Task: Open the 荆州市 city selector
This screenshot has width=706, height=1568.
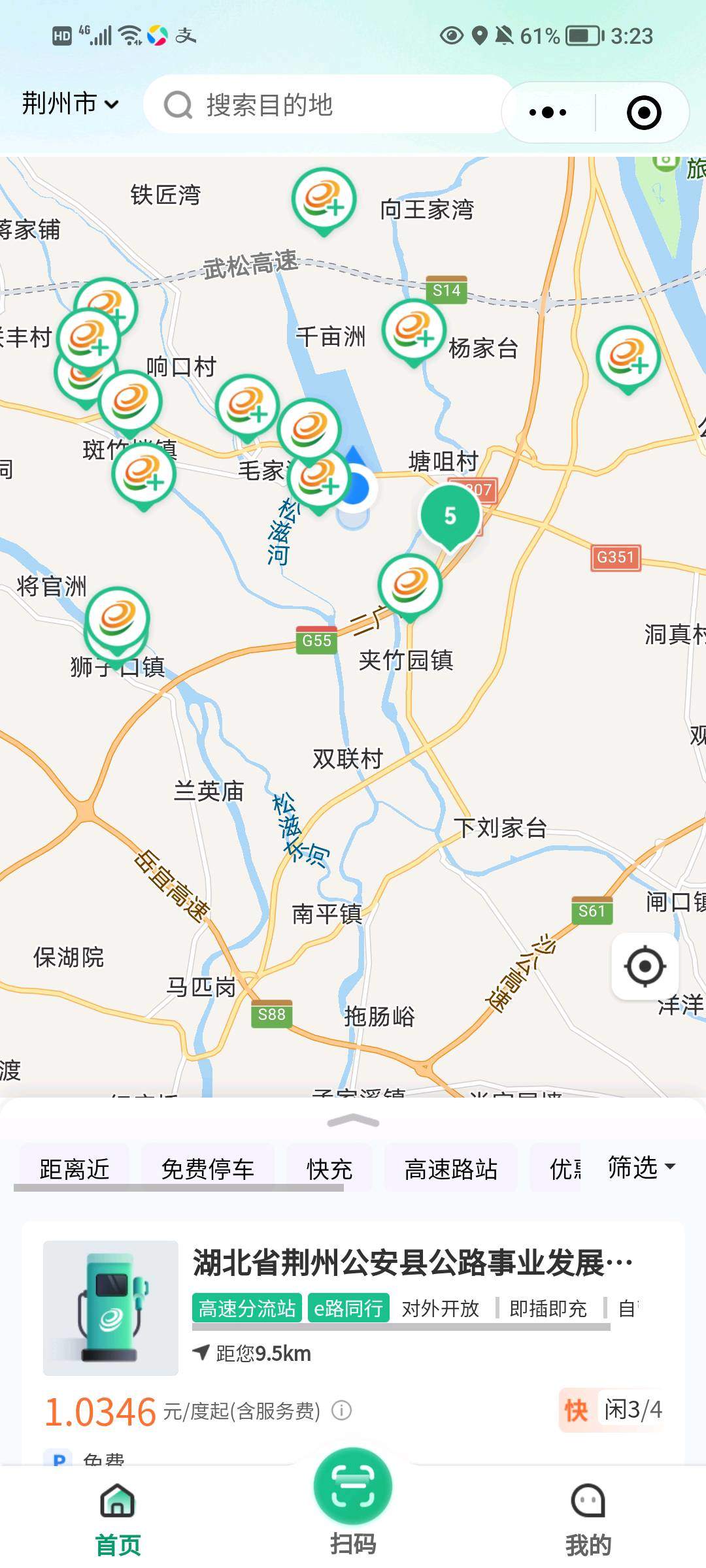Action: pyautogui.click(x=71, y=104)
